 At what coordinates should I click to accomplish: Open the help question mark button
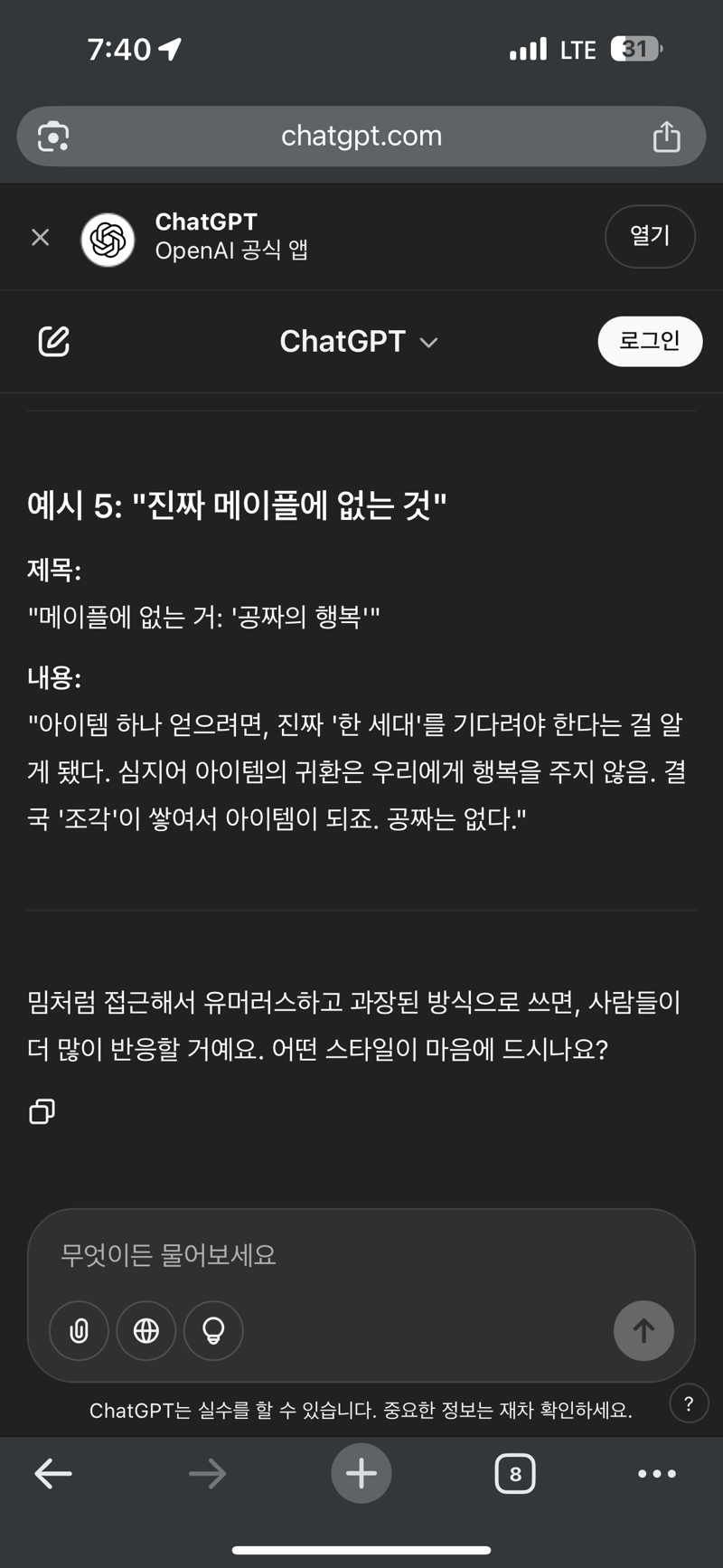[x=689, y=1403]
